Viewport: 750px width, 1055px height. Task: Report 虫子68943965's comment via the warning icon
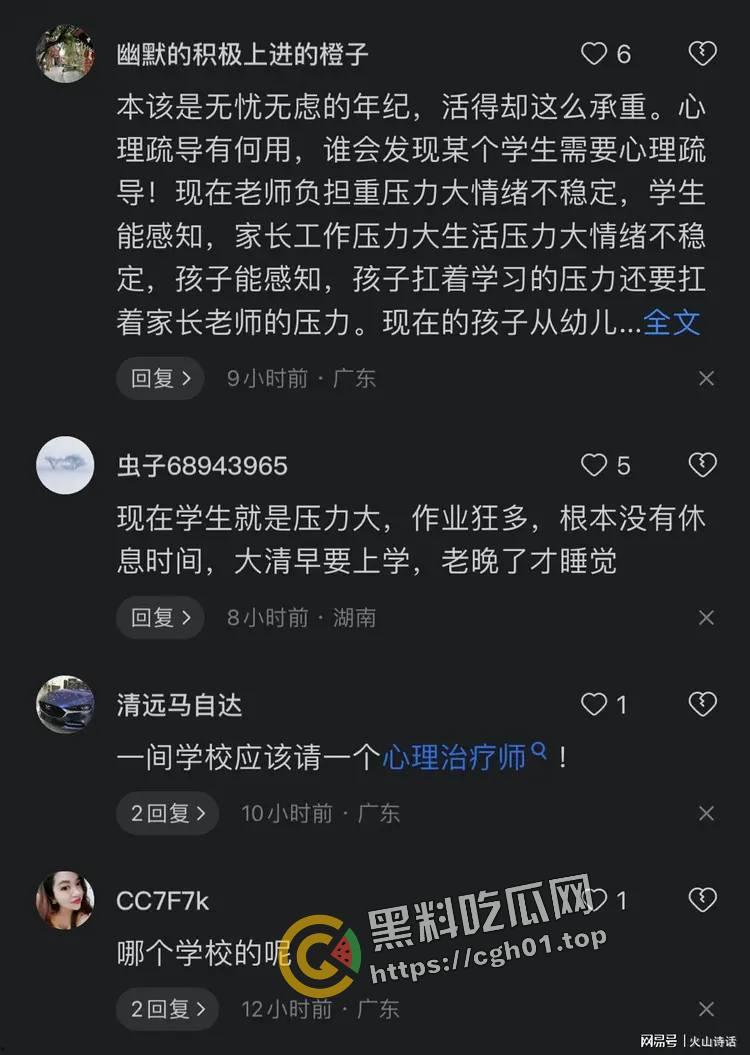coord(705,463)
